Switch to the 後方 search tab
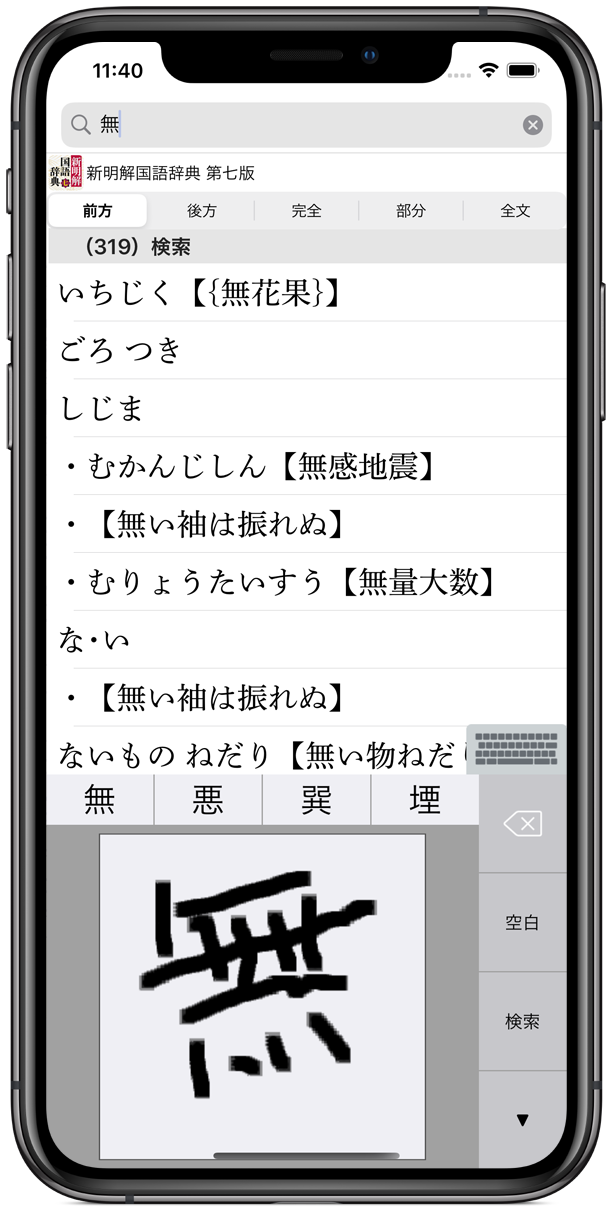The image size is (613, 1210). [202, 211]
